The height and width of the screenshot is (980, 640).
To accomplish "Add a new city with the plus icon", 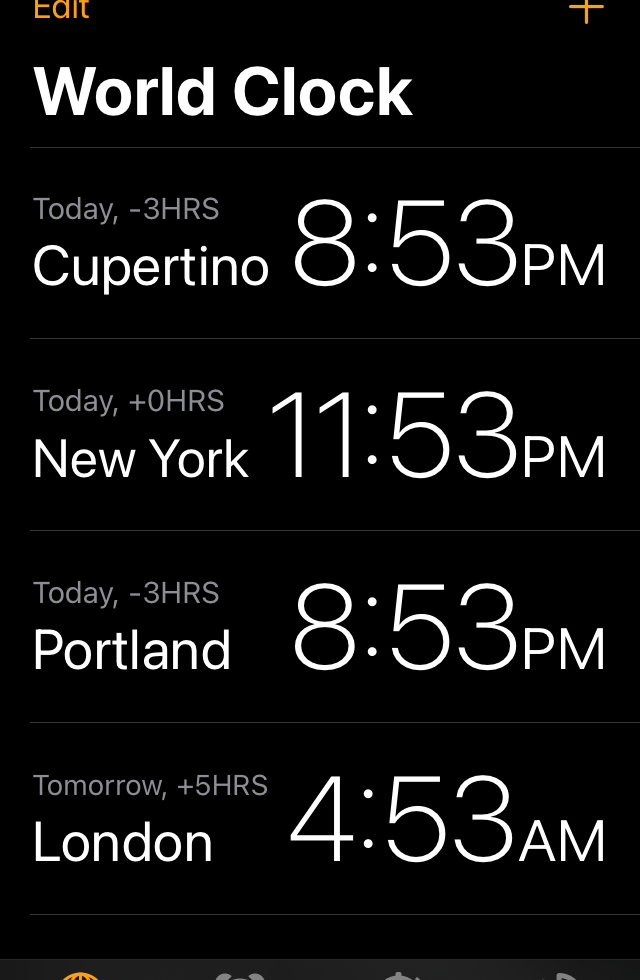I will (x=586, y=9).
